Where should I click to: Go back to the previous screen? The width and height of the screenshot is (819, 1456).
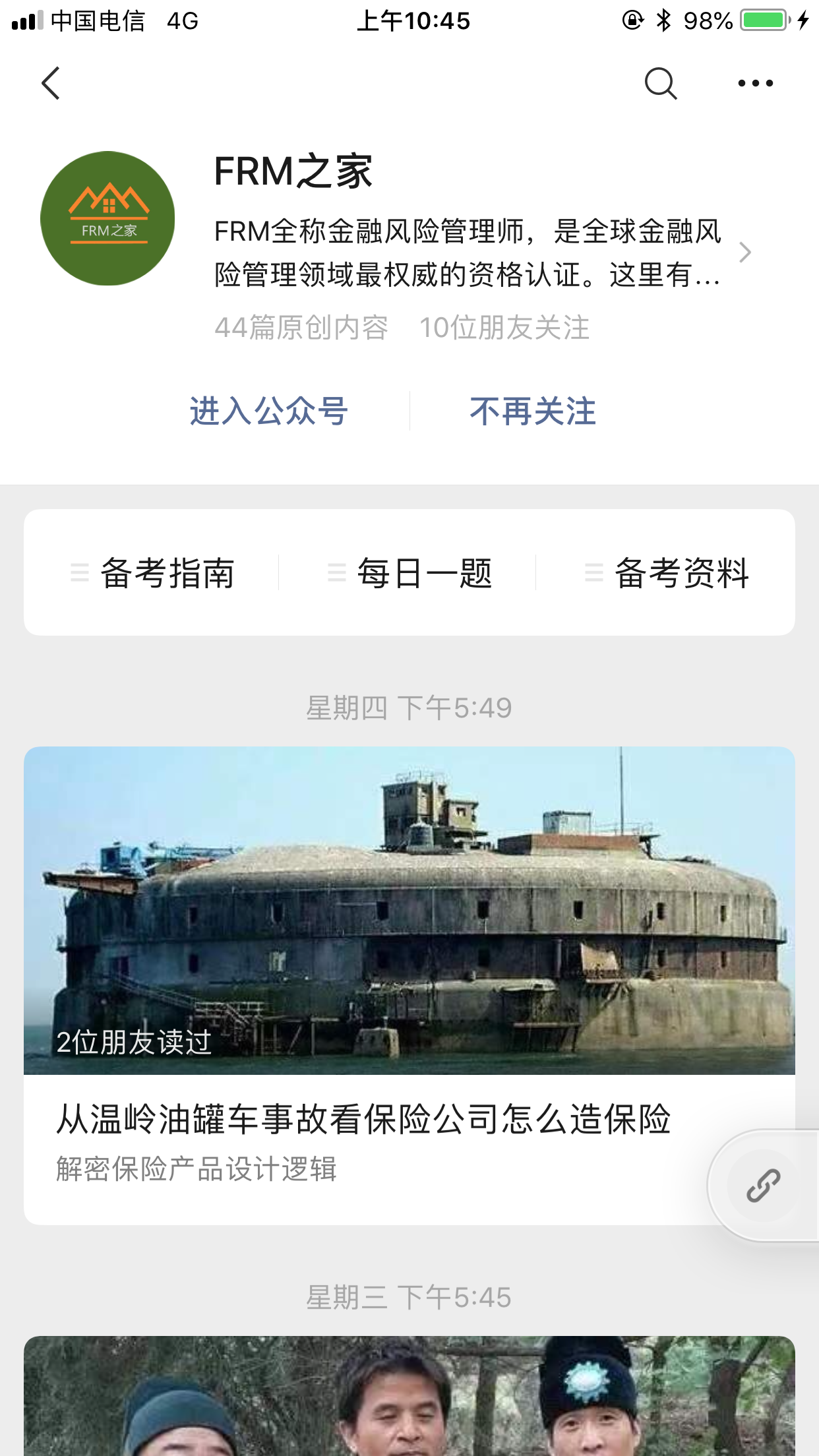[51, 84]
